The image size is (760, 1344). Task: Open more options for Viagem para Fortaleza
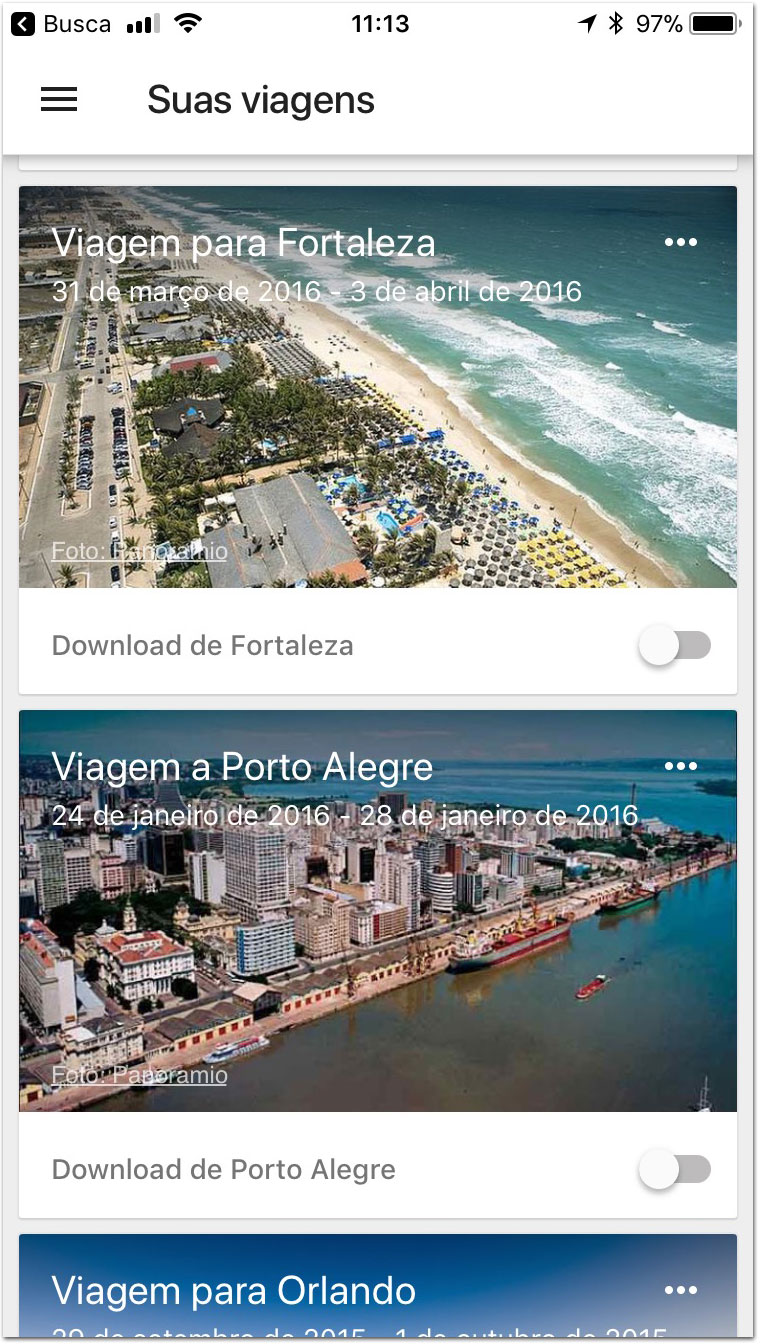tap(680, 242)
